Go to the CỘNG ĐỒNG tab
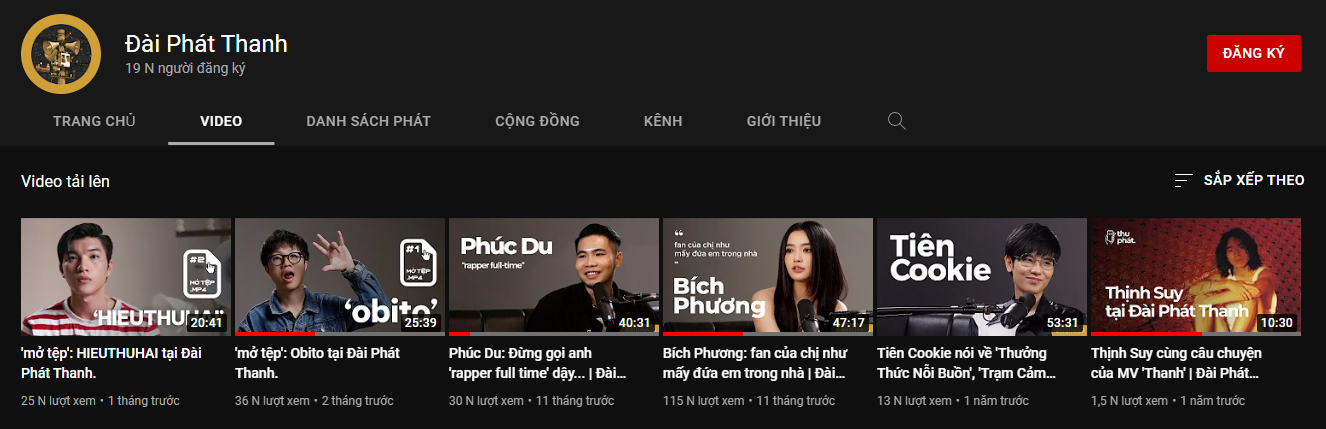The height and width of the screenshot is (429, 1326). coord(537,121)
